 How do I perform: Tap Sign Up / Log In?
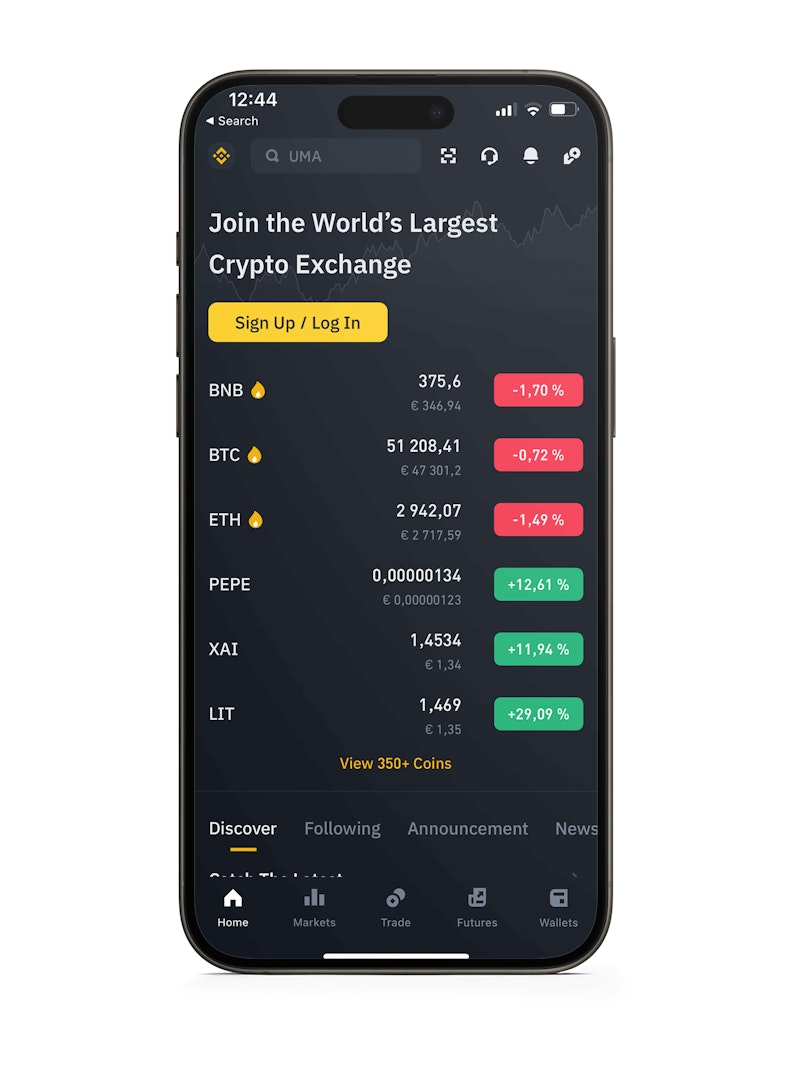coord(297,322)
